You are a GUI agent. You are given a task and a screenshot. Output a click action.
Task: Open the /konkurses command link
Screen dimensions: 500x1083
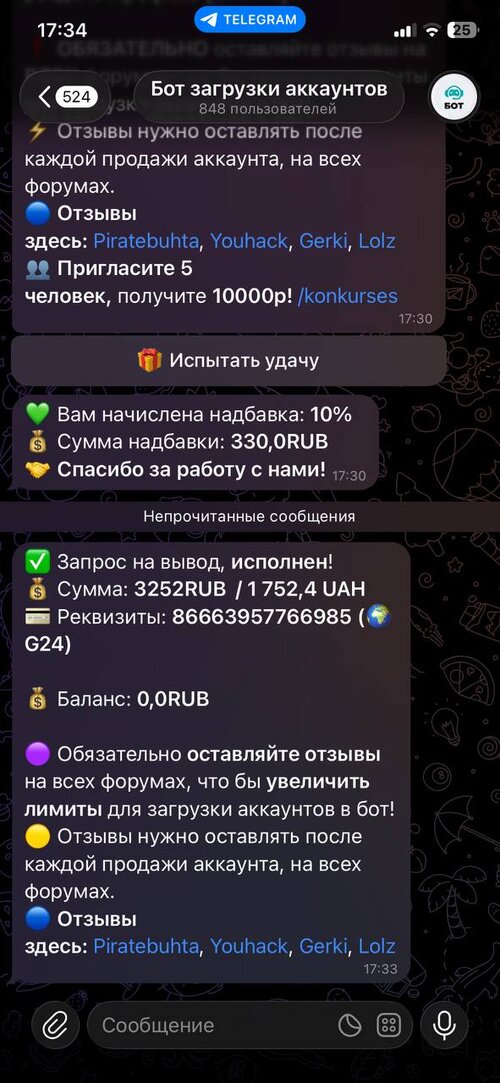347,296
